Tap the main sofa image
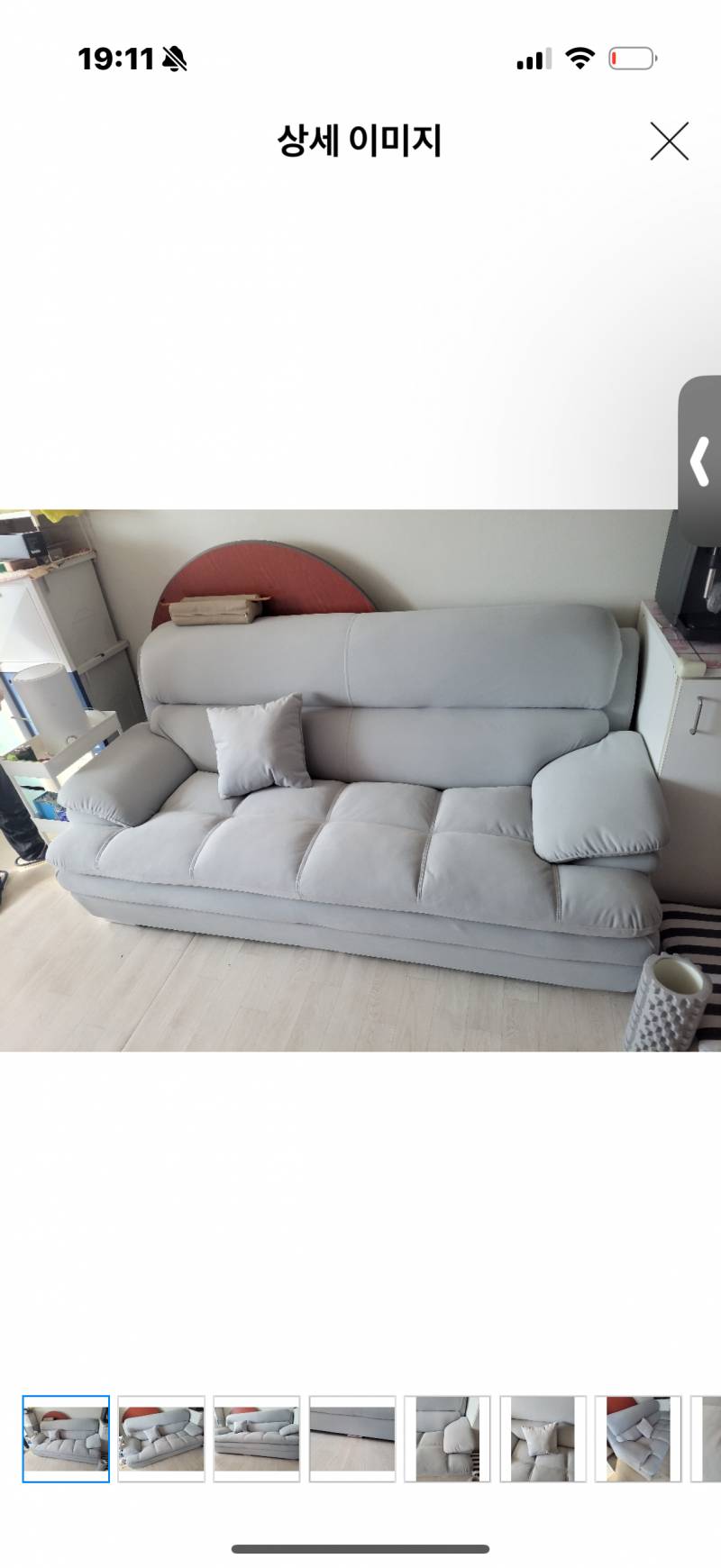The height and width of the screenshot is (1568, 721). coord(360,780)
